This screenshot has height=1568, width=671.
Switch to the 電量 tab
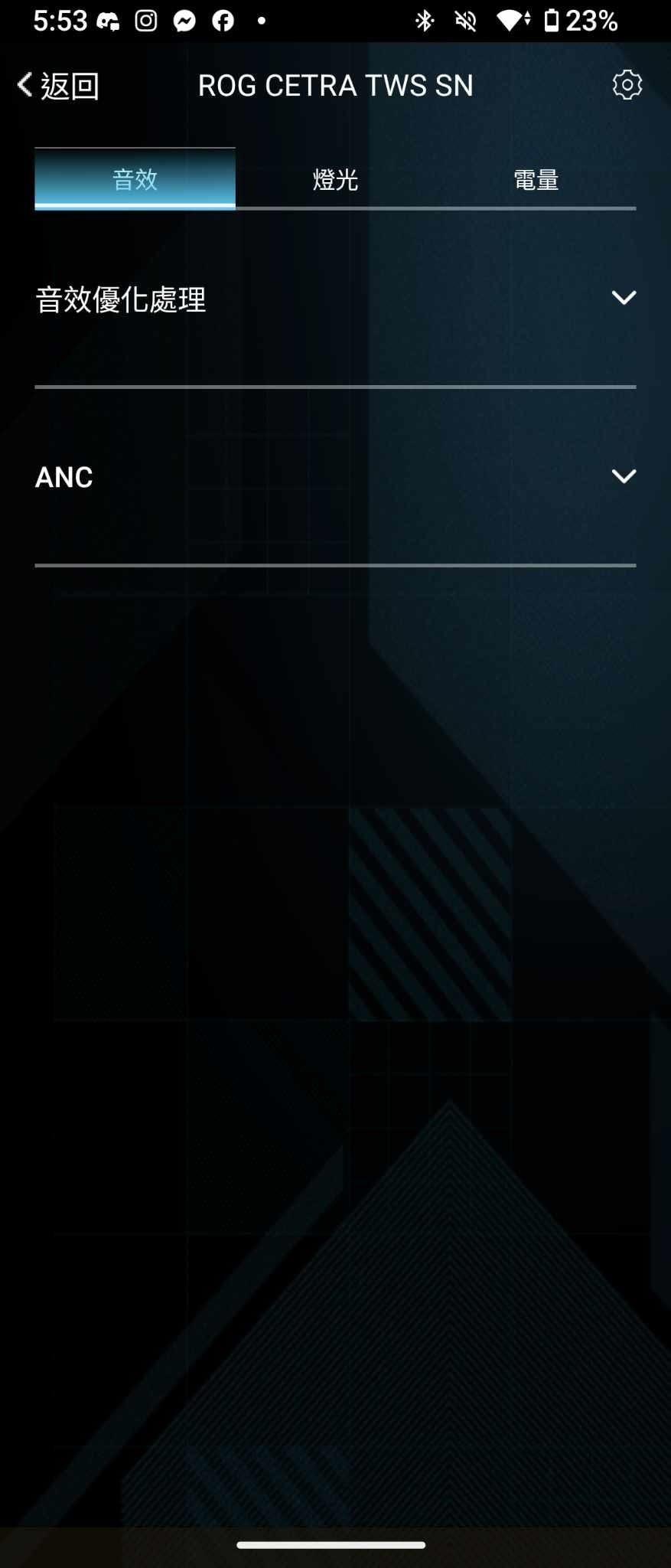(x=536, y=179)
